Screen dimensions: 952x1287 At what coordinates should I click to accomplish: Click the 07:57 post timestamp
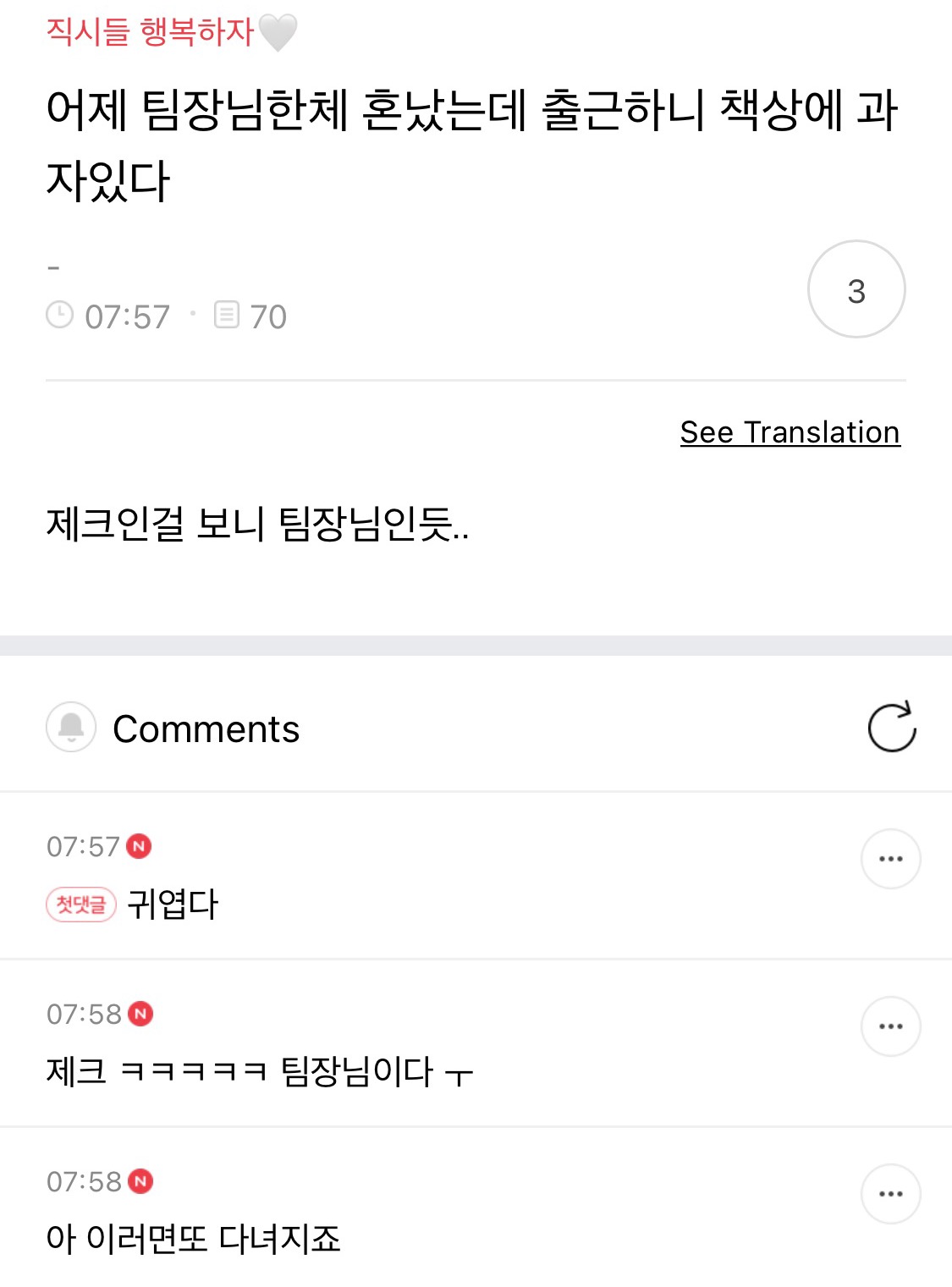pyautogui.click(x=127, y=316)
